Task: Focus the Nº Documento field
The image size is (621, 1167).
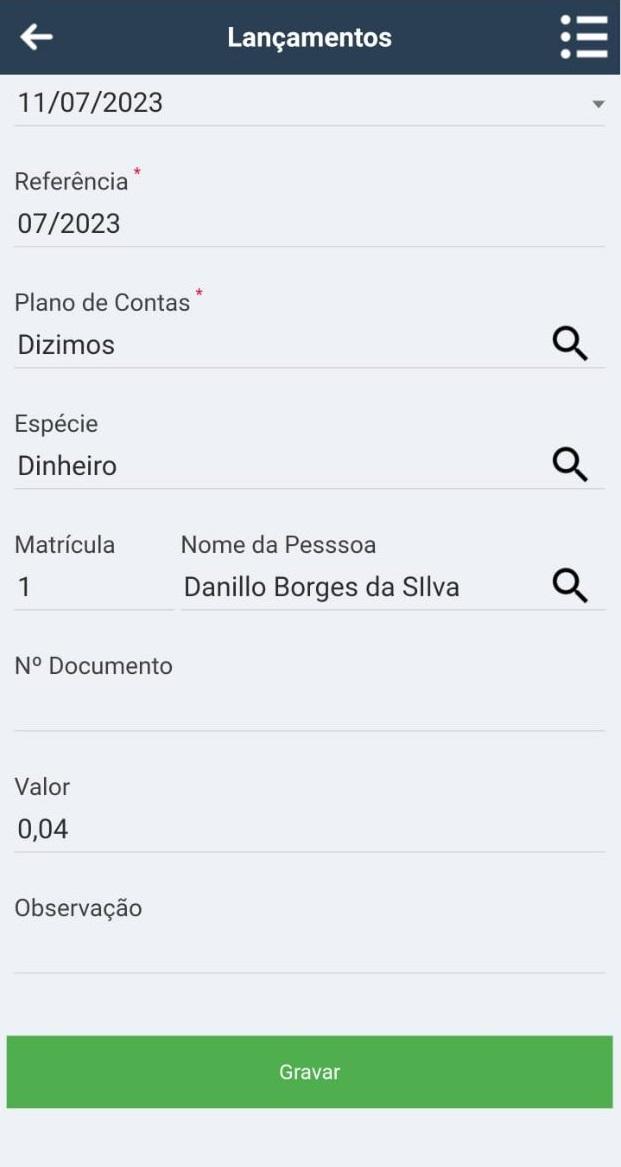Action: point(310,708)
